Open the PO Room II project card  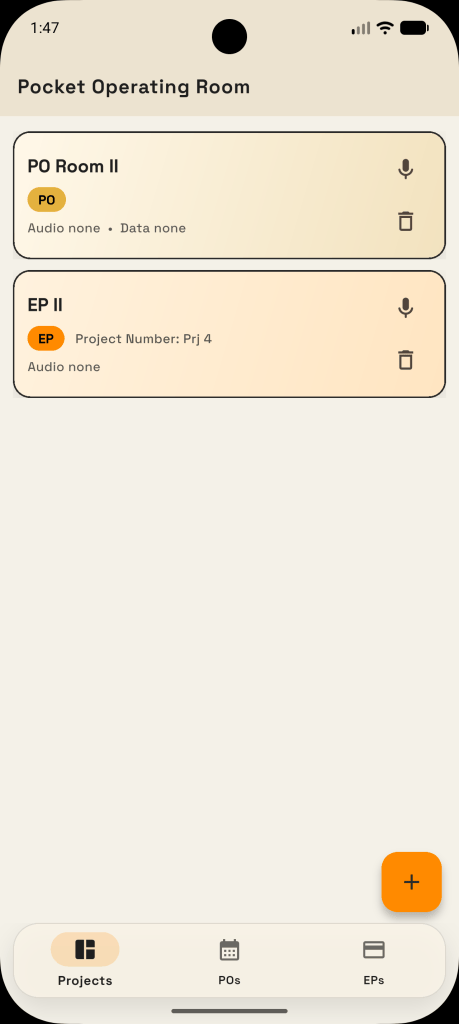[x=229, y=195]
